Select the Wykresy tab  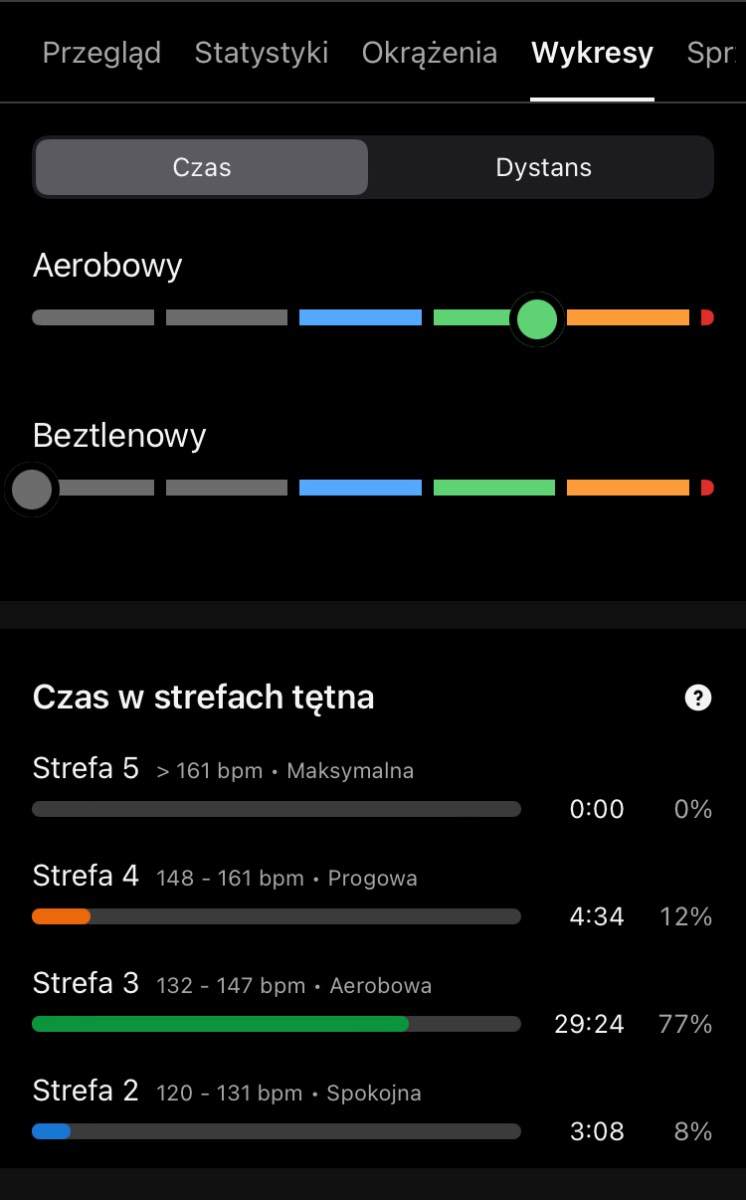coord(592,53)
